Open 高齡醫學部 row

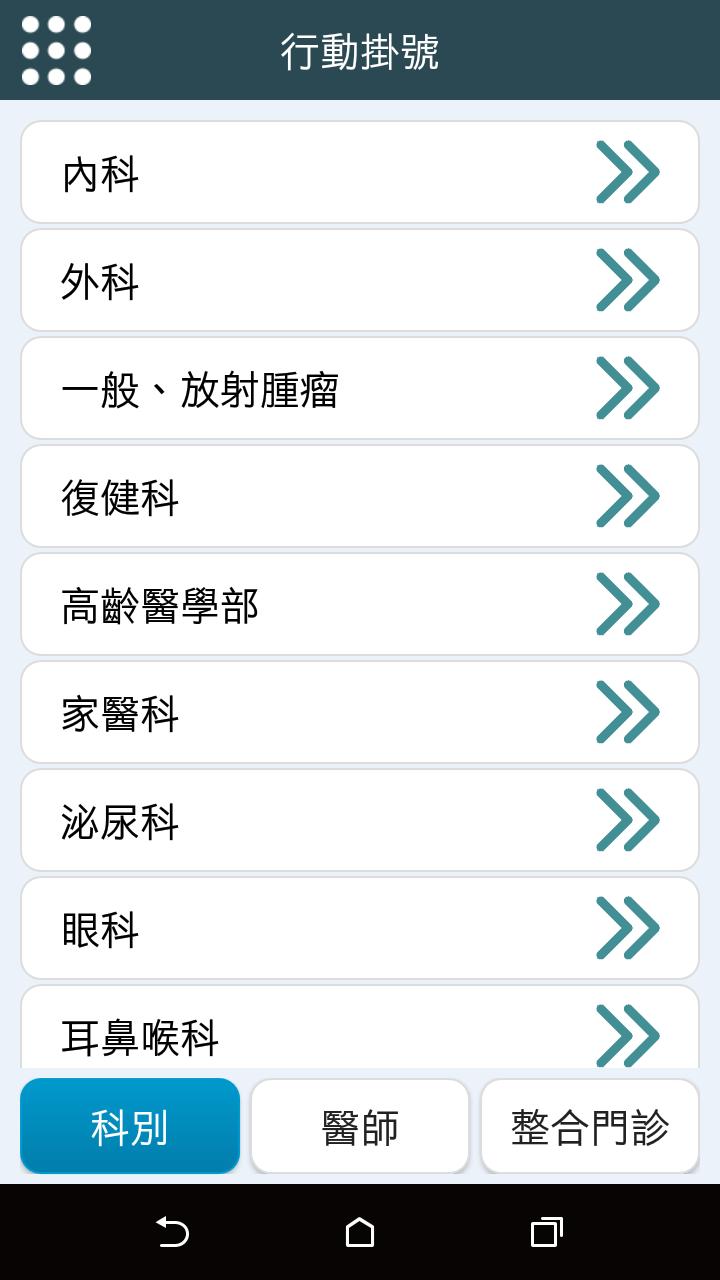pos(360,604)
